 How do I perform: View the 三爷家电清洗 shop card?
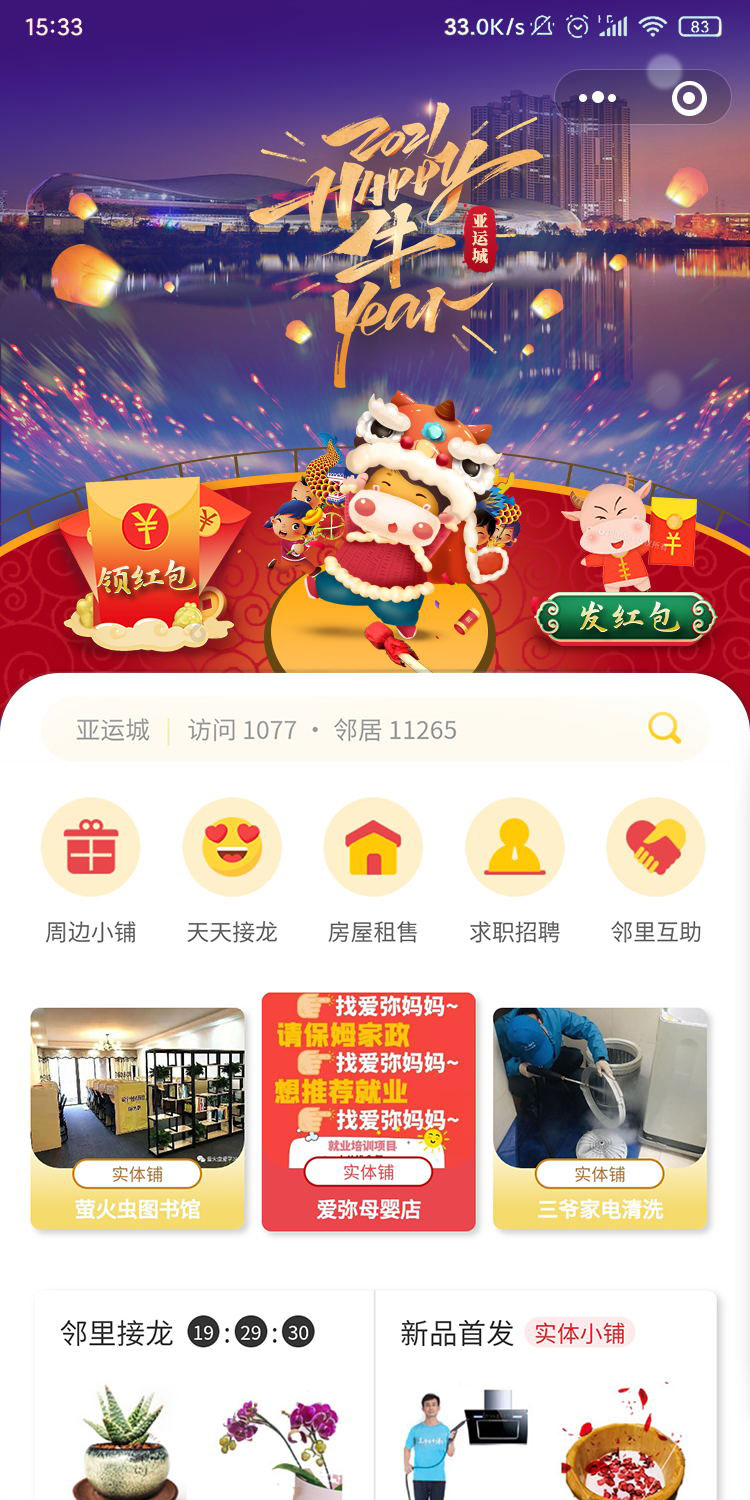coord(600,1118)
